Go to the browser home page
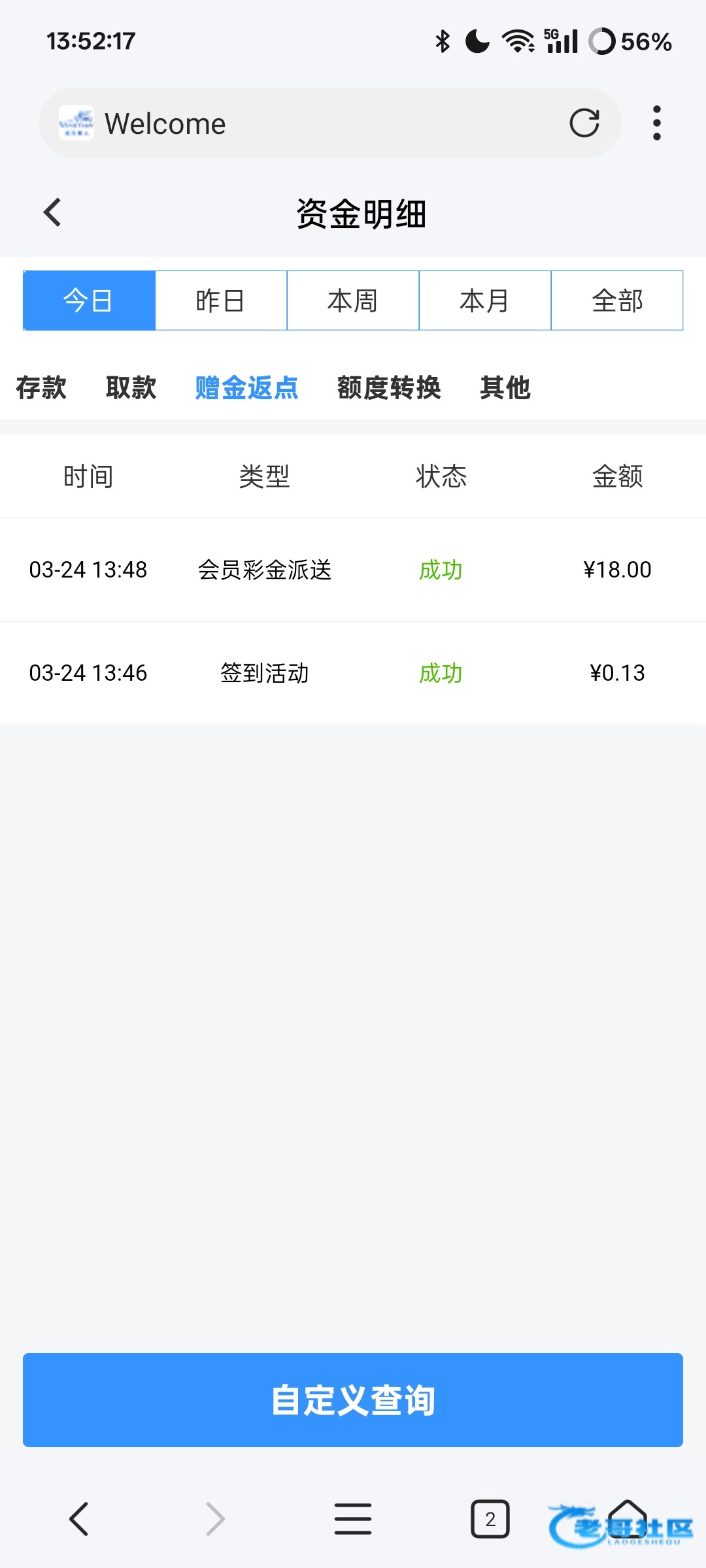Screen dimensions: 706x1568 pos(628,1518)
